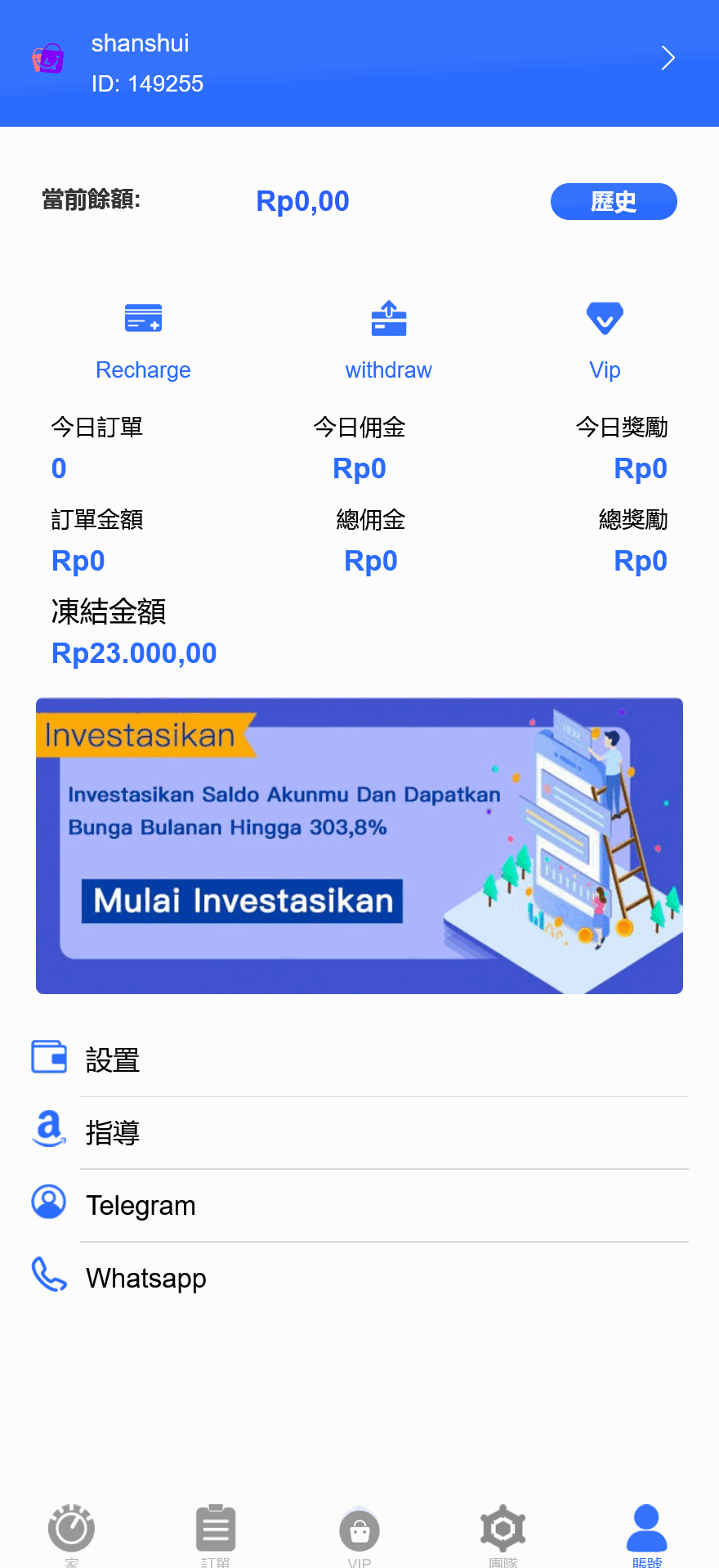Tap the Whatsapp phone icon
This screenshot has width=719, height=1568.
48,1275
